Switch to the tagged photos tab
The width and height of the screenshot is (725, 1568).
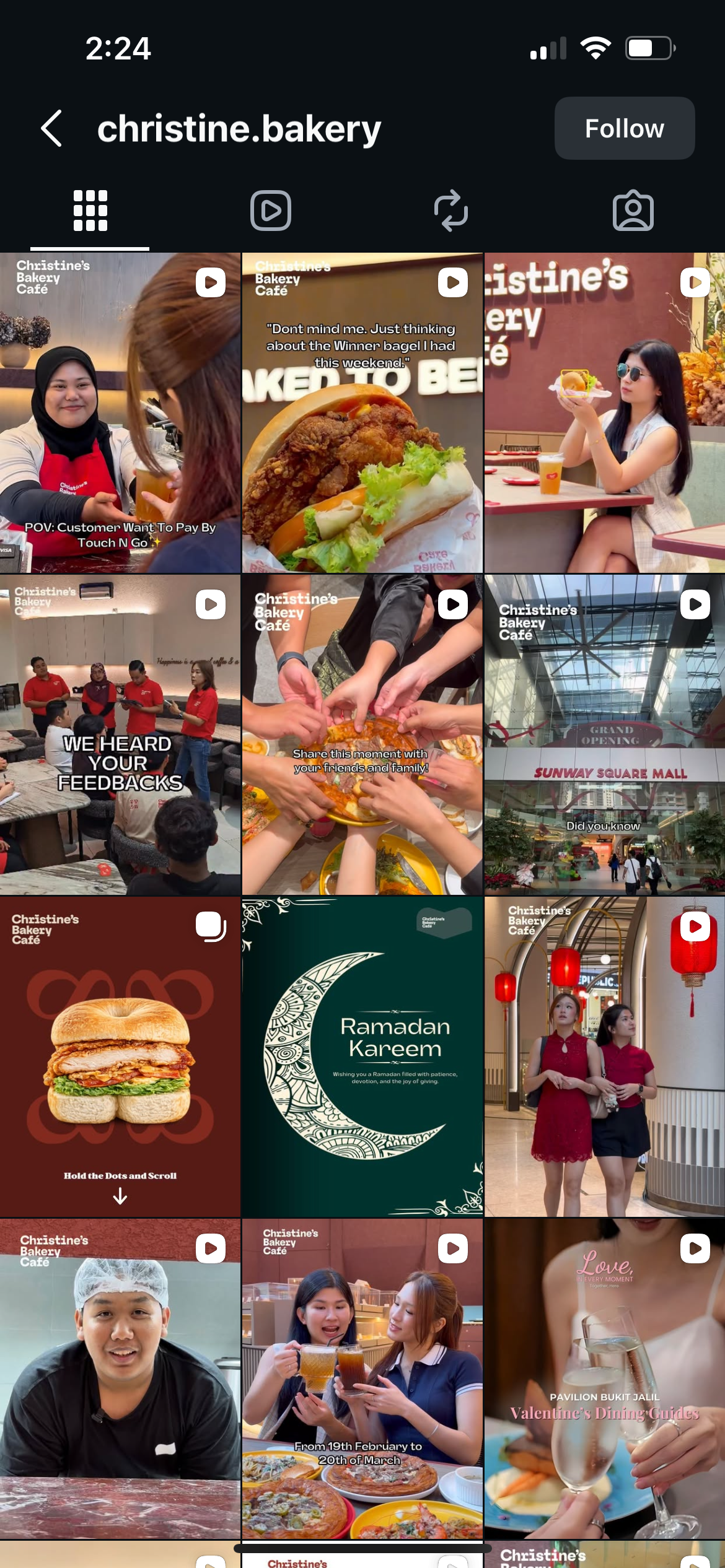[x=633, y=211]
